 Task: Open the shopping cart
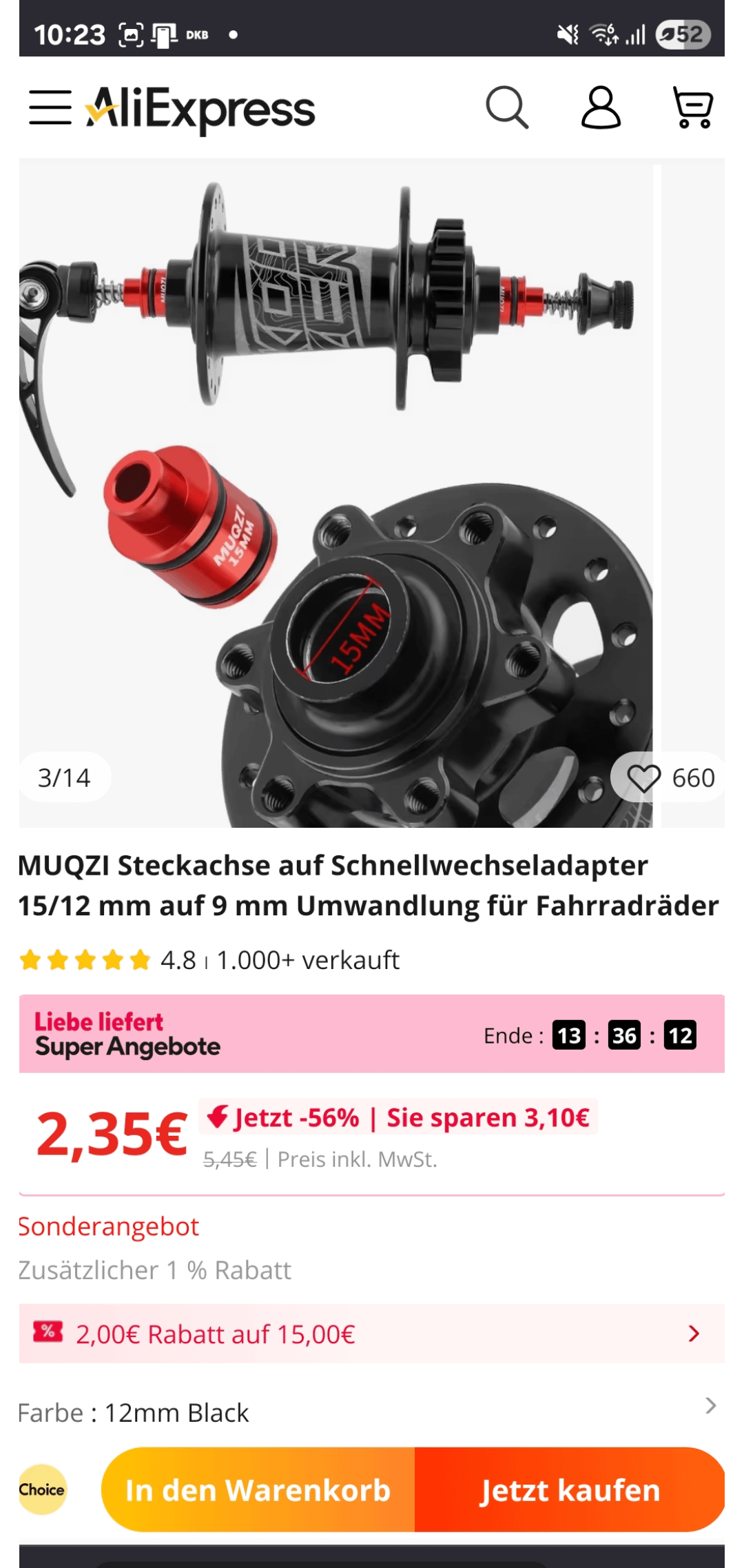(x=692, y=108)
